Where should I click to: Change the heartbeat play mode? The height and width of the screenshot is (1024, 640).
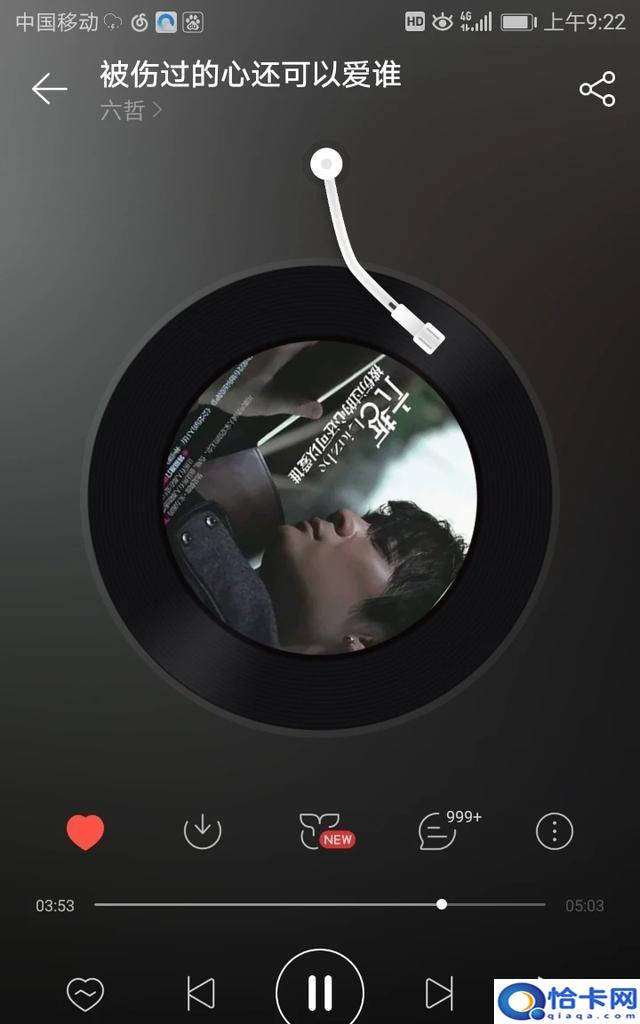(x=85, y=993)
